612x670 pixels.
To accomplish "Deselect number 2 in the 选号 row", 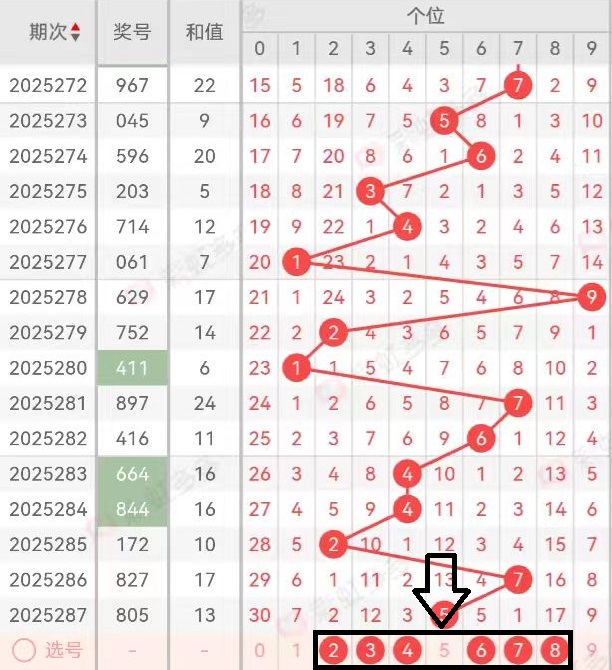I will (x=334, y=651).
